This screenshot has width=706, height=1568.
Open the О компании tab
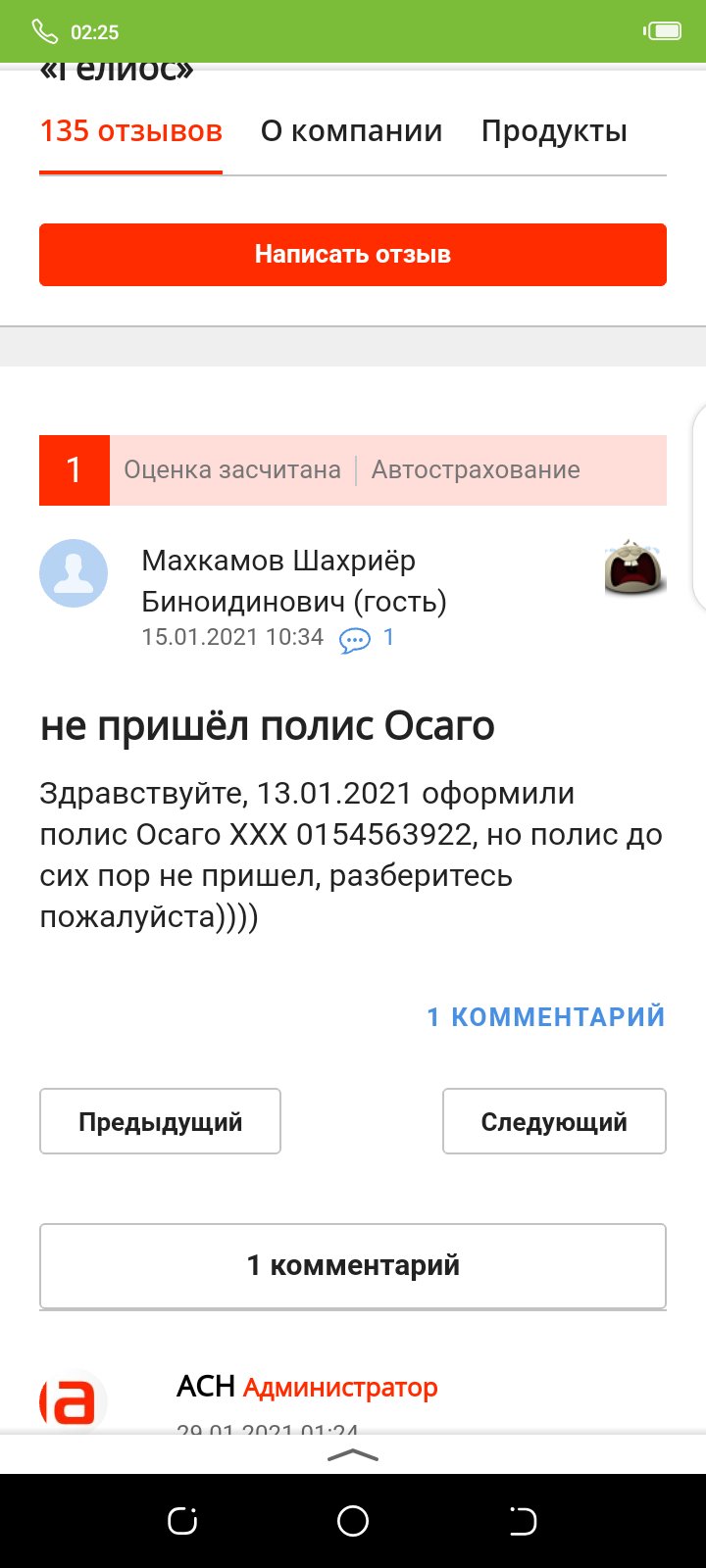pos(351,131)
